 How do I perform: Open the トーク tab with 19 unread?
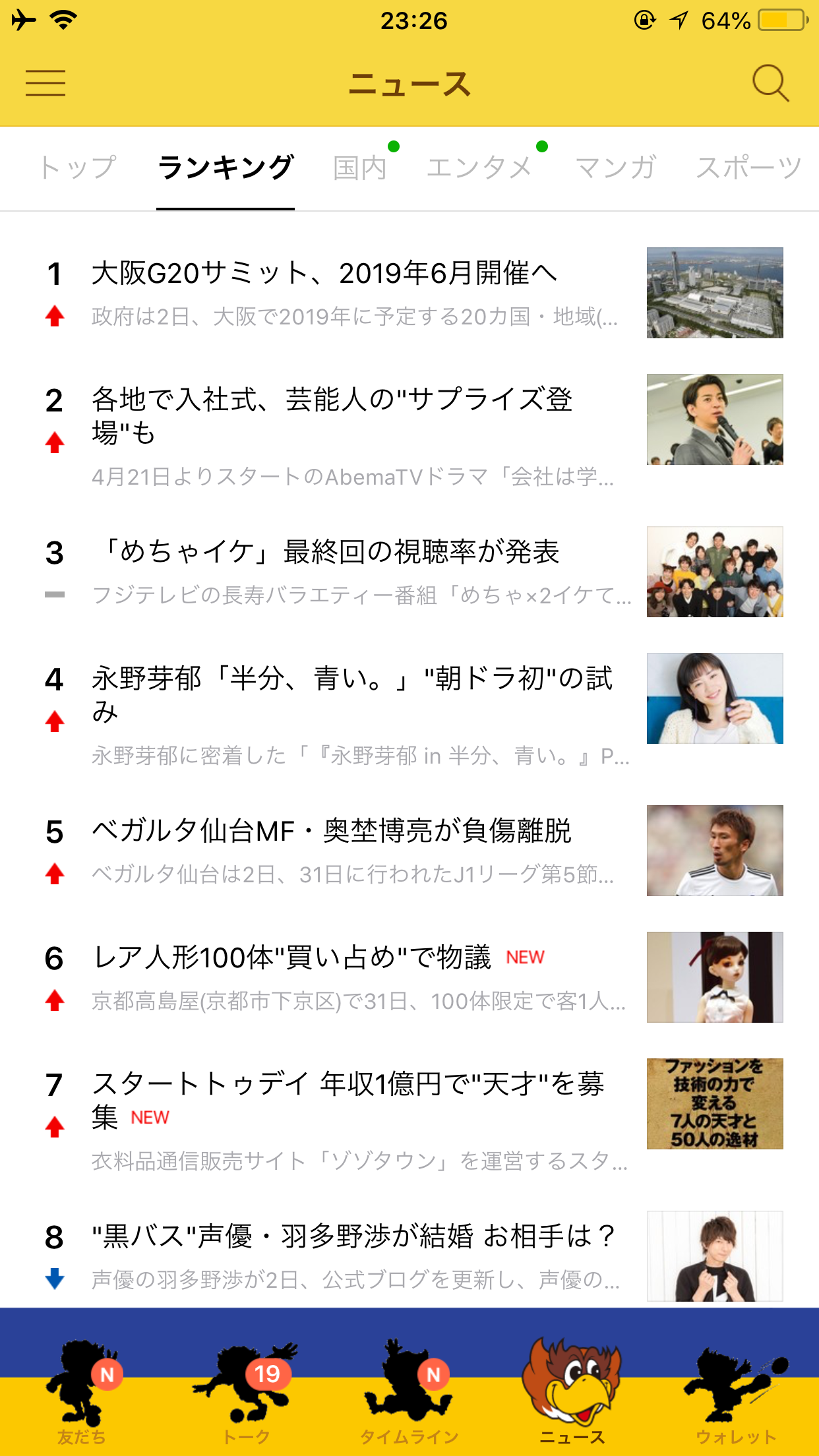pos(246,1391)
